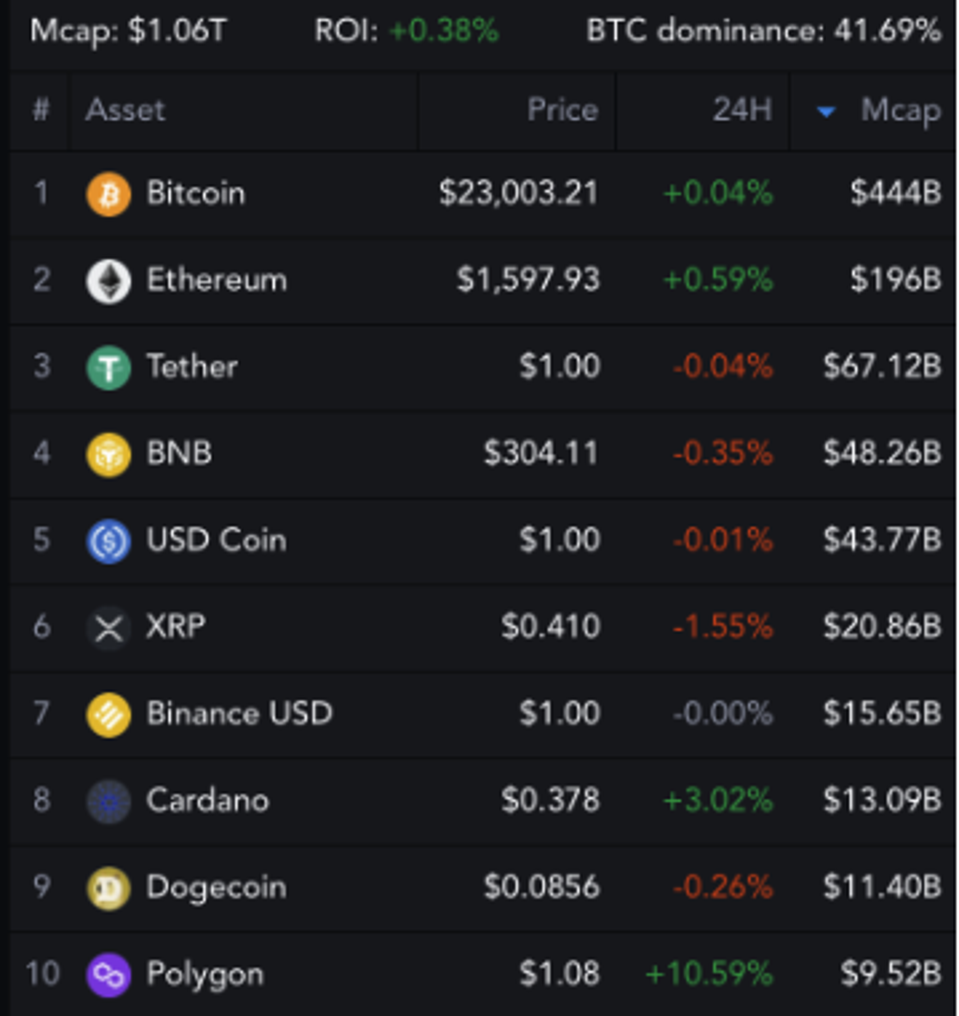Open the Dogecoin row
Screen dimensions: 959x1016
[x=216, y=888]
